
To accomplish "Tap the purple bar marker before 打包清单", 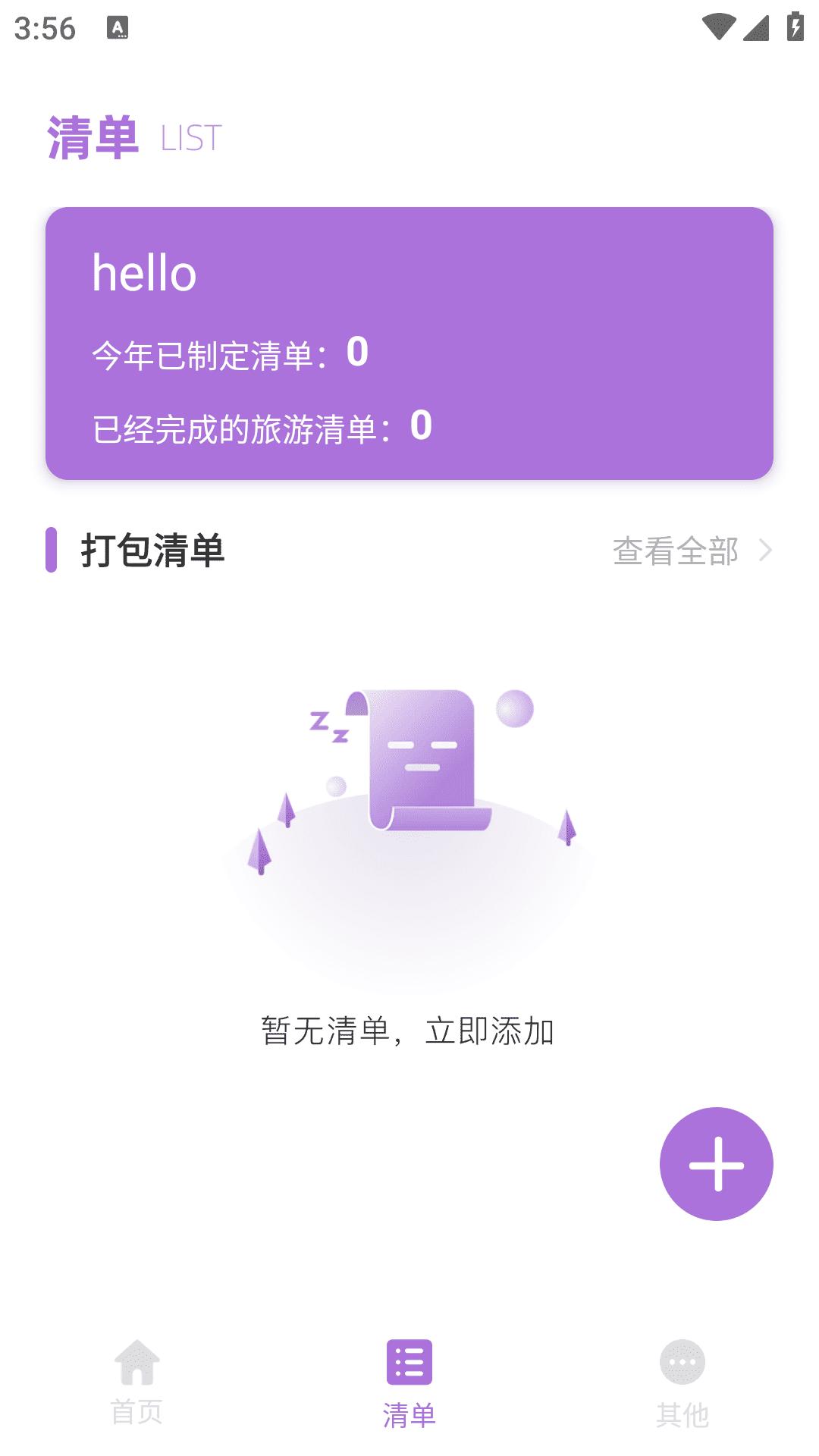I will click(53, 551).
